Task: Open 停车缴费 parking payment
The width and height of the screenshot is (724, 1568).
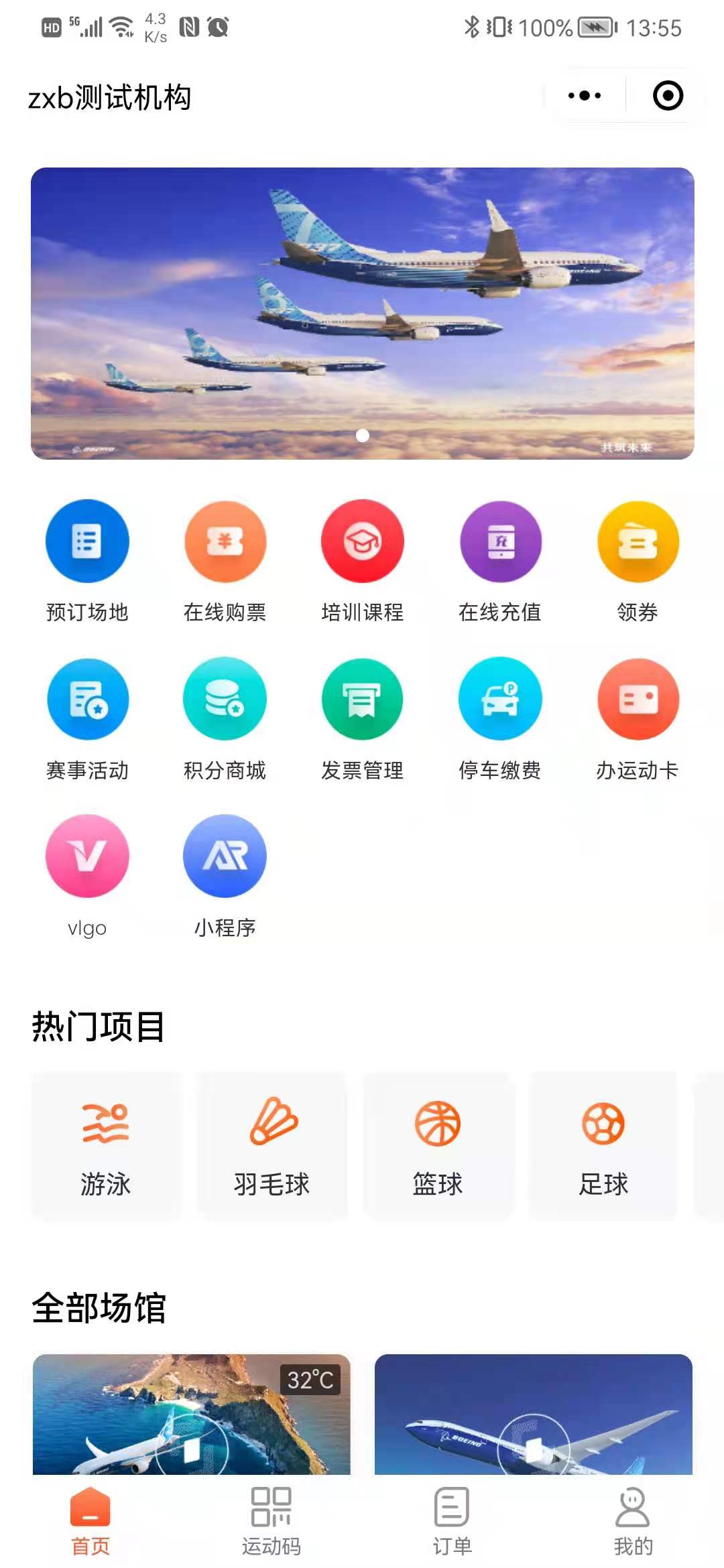Action: tap(500, 720)
